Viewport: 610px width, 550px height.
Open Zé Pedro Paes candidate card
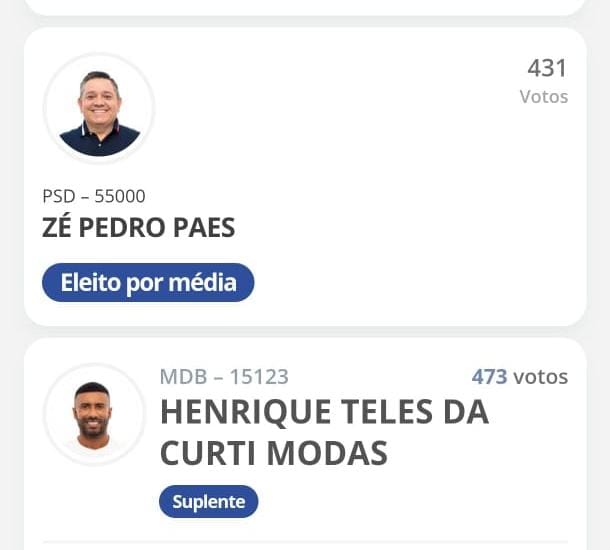139,228
